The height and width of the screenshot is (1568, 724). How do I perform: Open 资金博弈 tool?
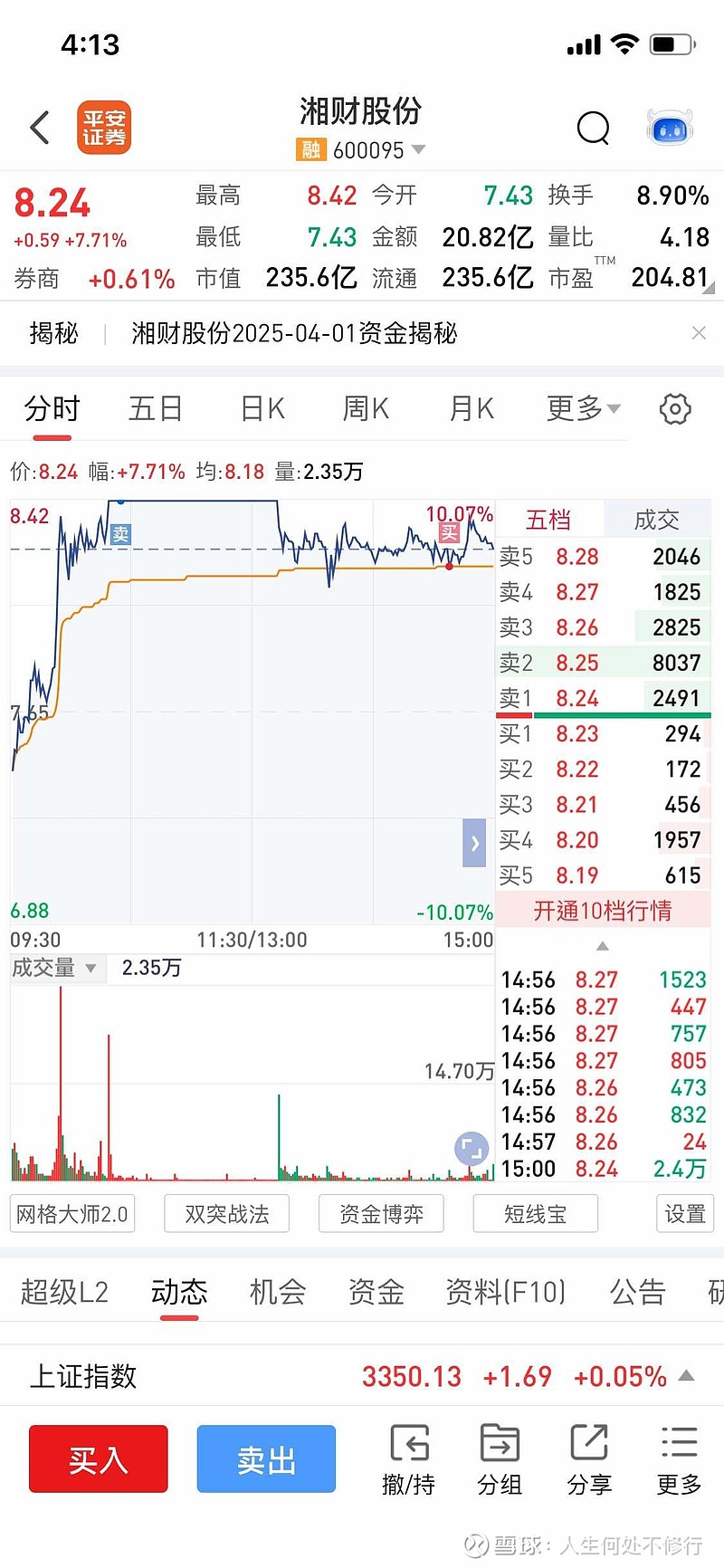pos(381,1214)
